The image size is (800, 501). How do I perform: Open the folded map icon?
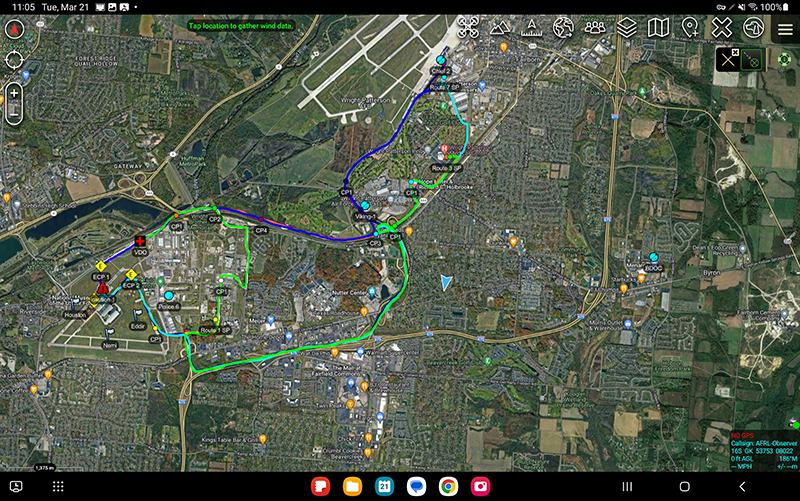[658, 28]
